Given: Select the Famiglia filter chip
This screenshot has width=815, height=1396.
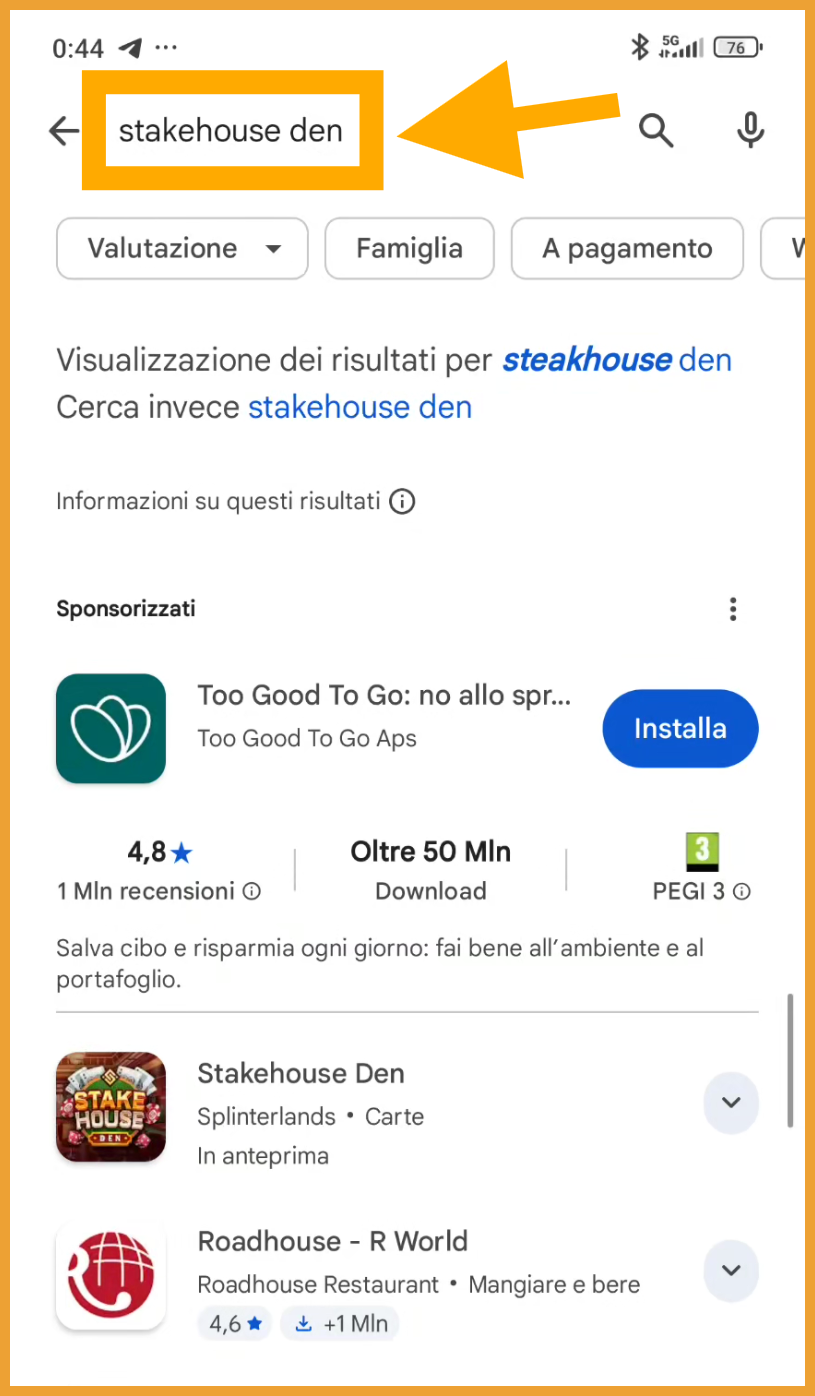Looking at the screenshot, I should [409, 249].
